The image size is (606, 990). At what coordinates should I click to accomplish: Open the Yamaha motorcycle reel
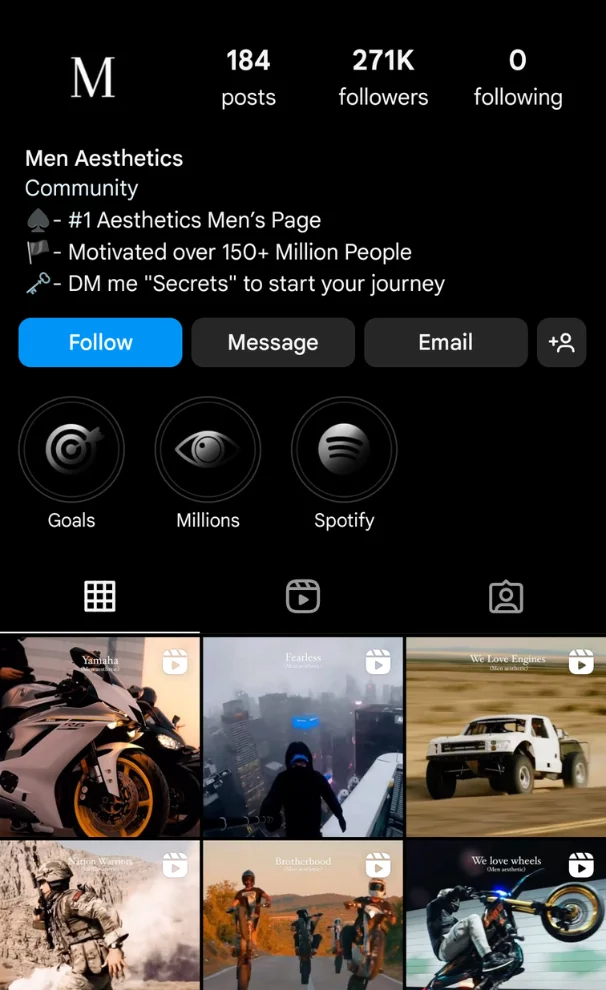[x=99, y=736]
